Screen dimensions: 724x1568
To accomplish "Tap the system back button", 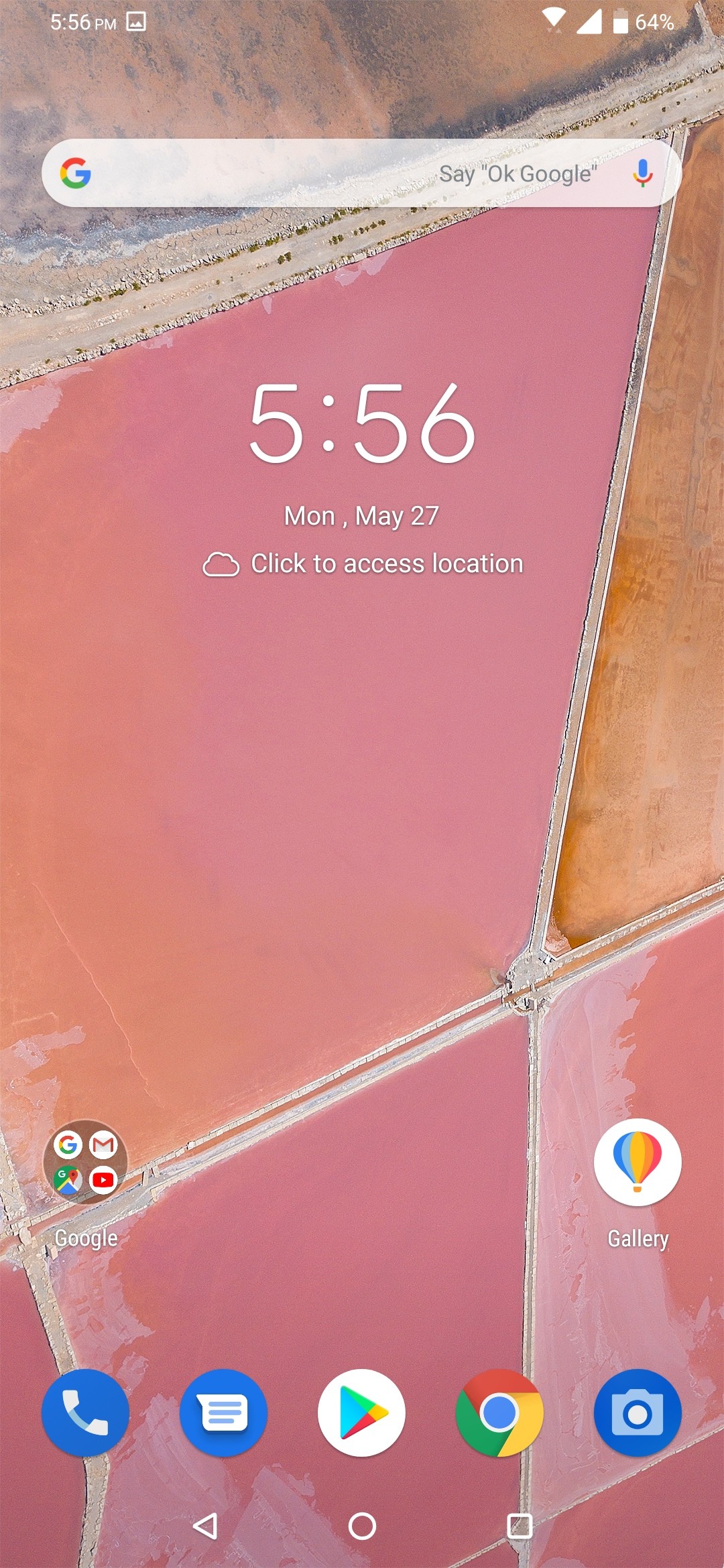I will coord(205,1526).
